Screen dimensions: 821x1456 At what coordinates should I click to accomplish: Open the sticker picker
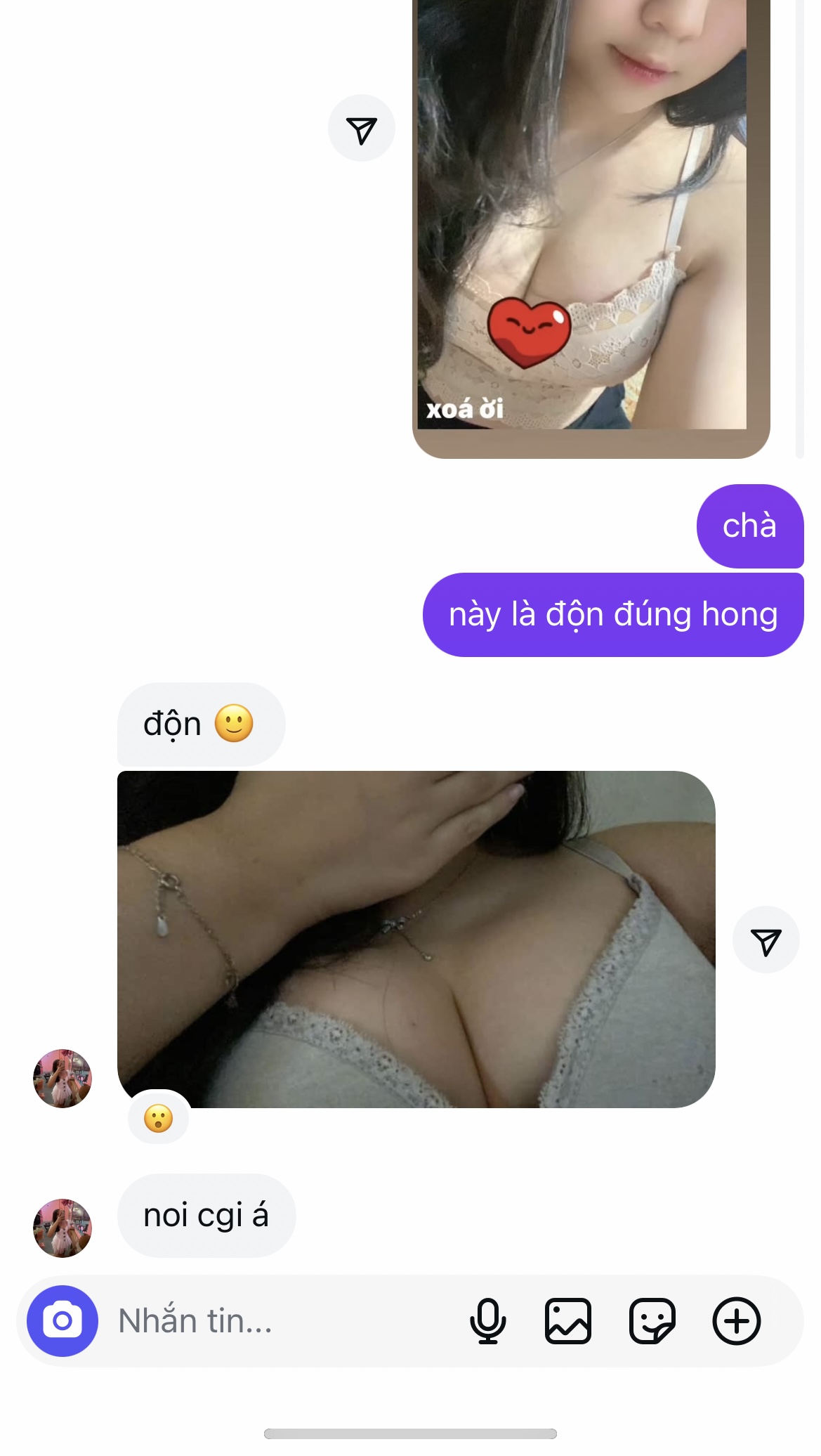[652, 1320]
